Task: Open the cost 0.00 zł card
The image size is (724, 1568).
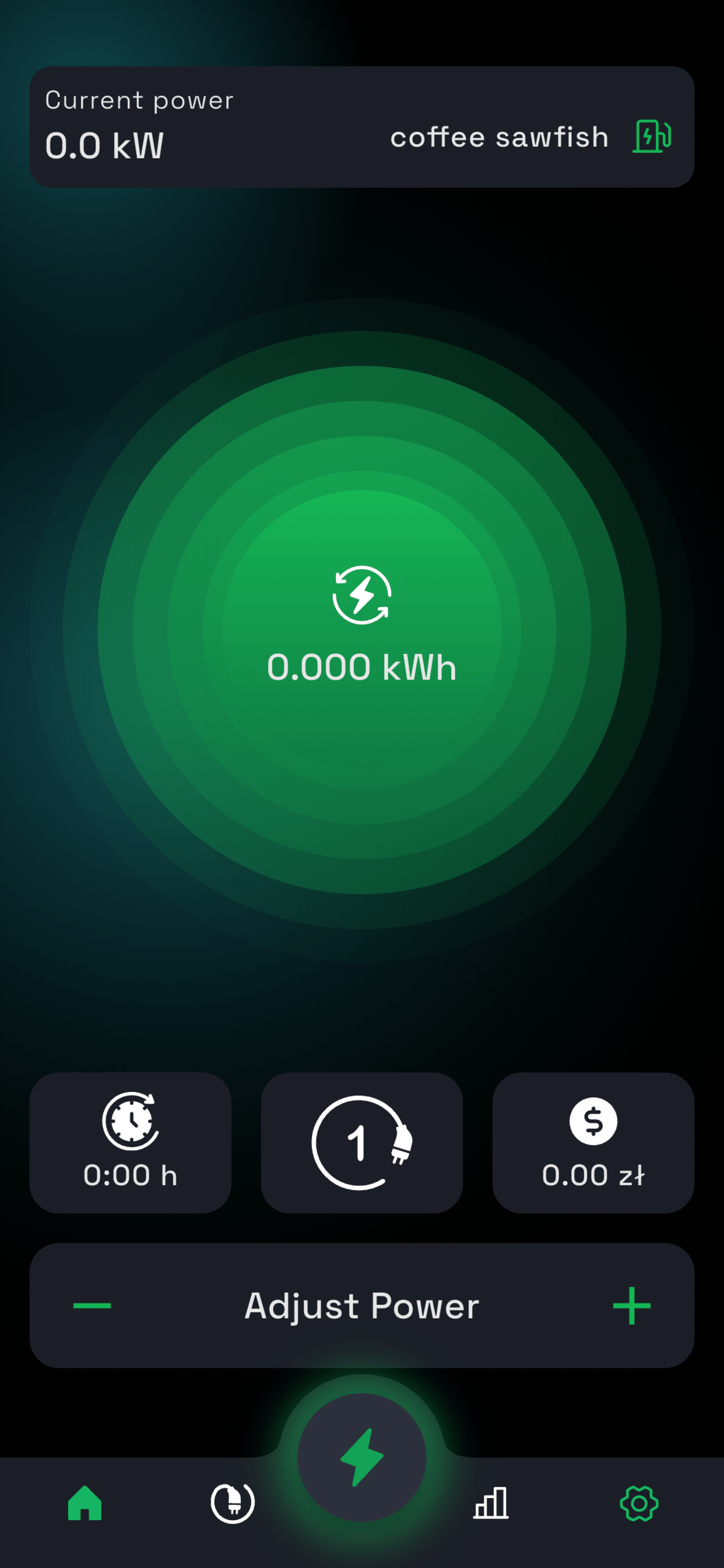Action: [593, 1143]
